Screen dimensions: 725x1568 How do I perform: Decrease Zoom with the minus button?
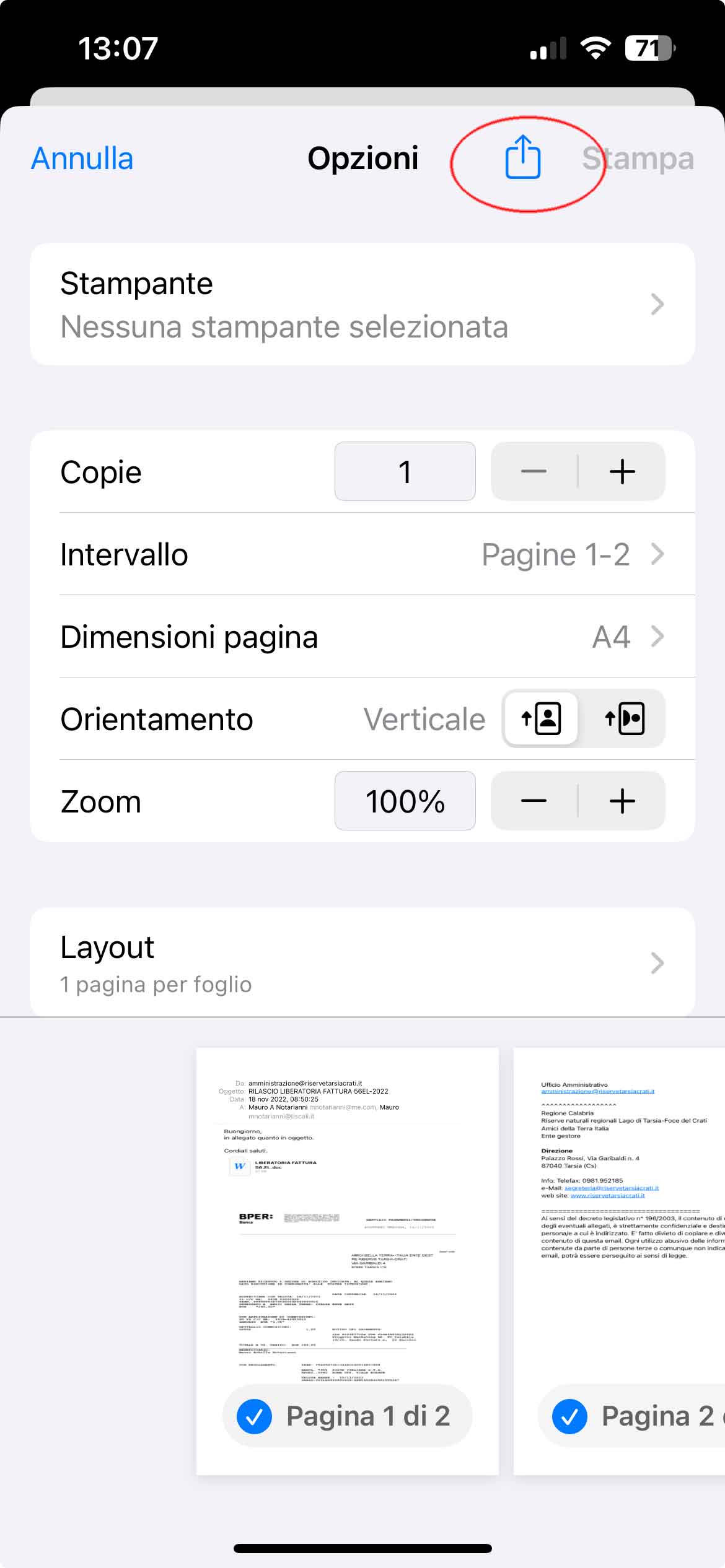pos(534,801)
